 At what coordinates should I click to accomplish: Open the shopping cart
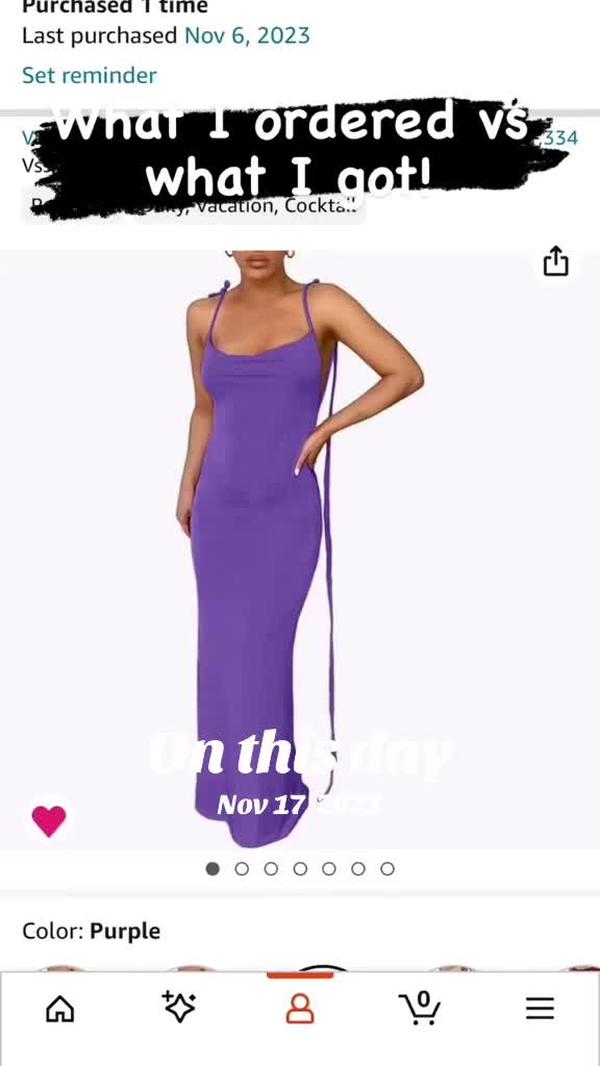(420, 1008)
